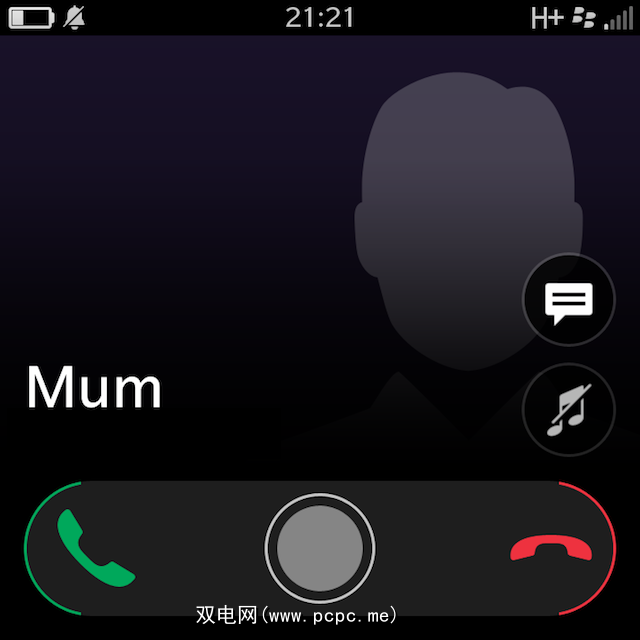The image size is (640, 640).
Task: Tap the center call slider handle
Action: (x=320, y=548)
